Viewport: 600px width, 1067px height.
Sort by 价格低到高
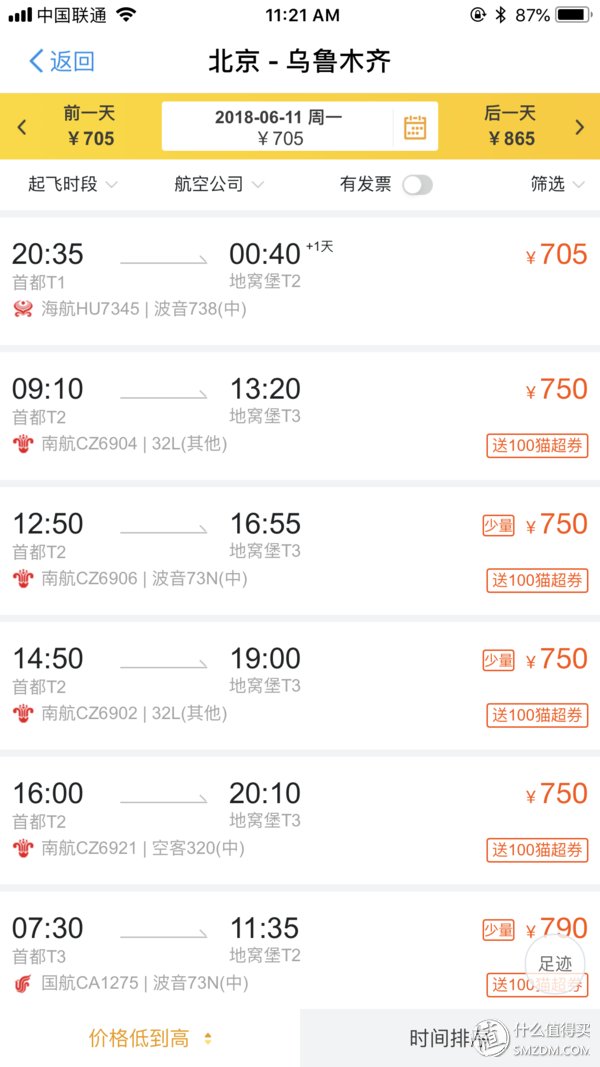click(150, 1038)
